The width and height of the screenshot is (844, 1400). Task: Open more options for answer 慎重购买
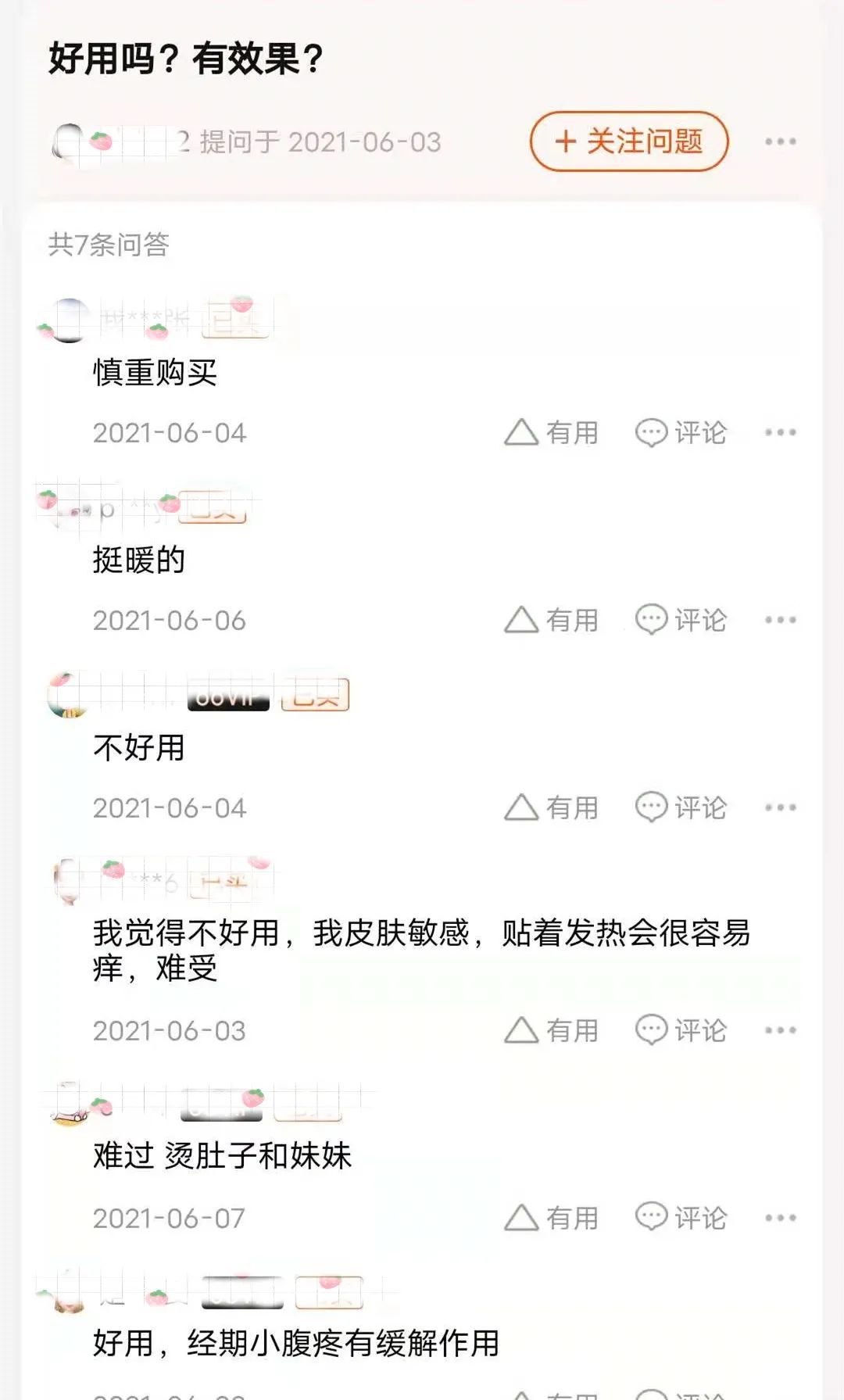click(780, 432)
